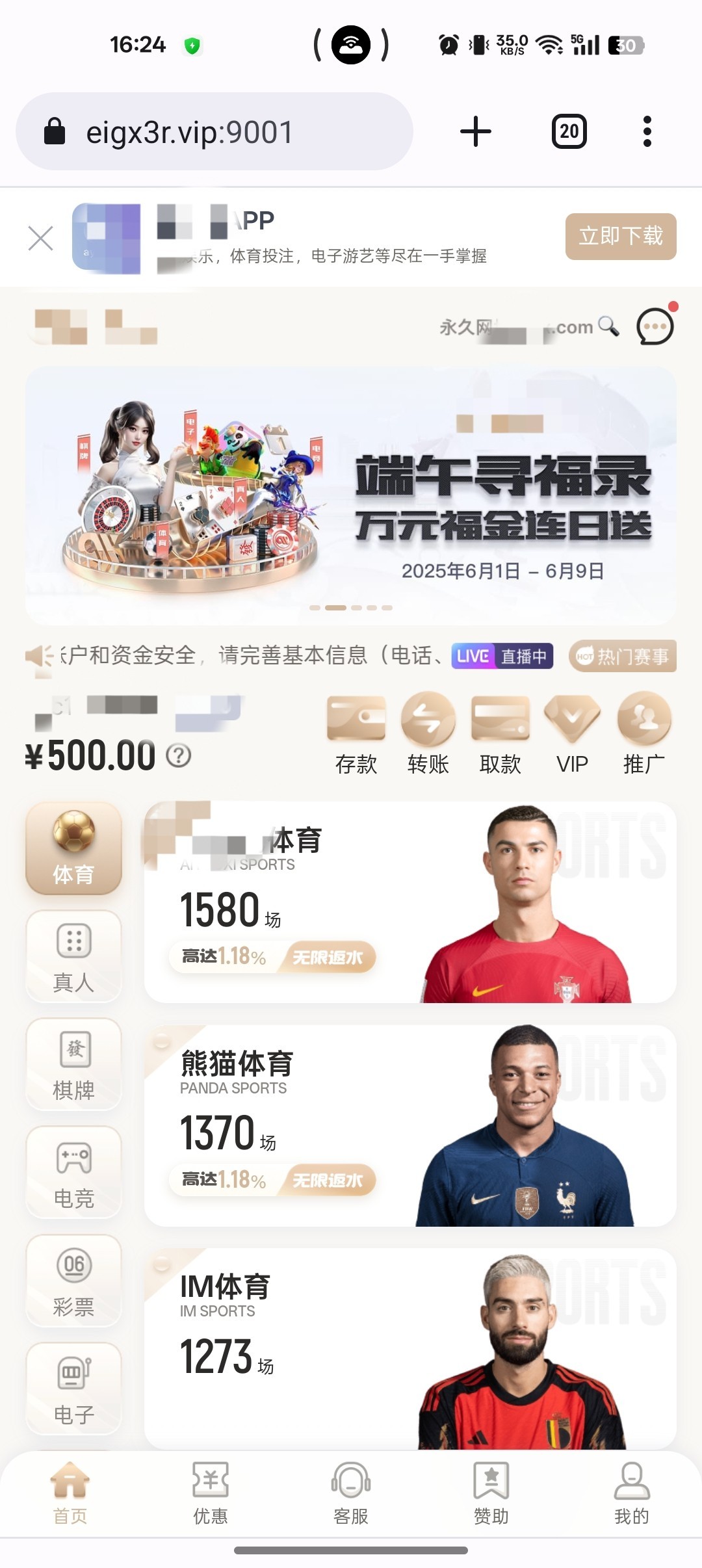Open the chat messages icon
Viewport: 702px width, 1568px height.
coord(655,326)
